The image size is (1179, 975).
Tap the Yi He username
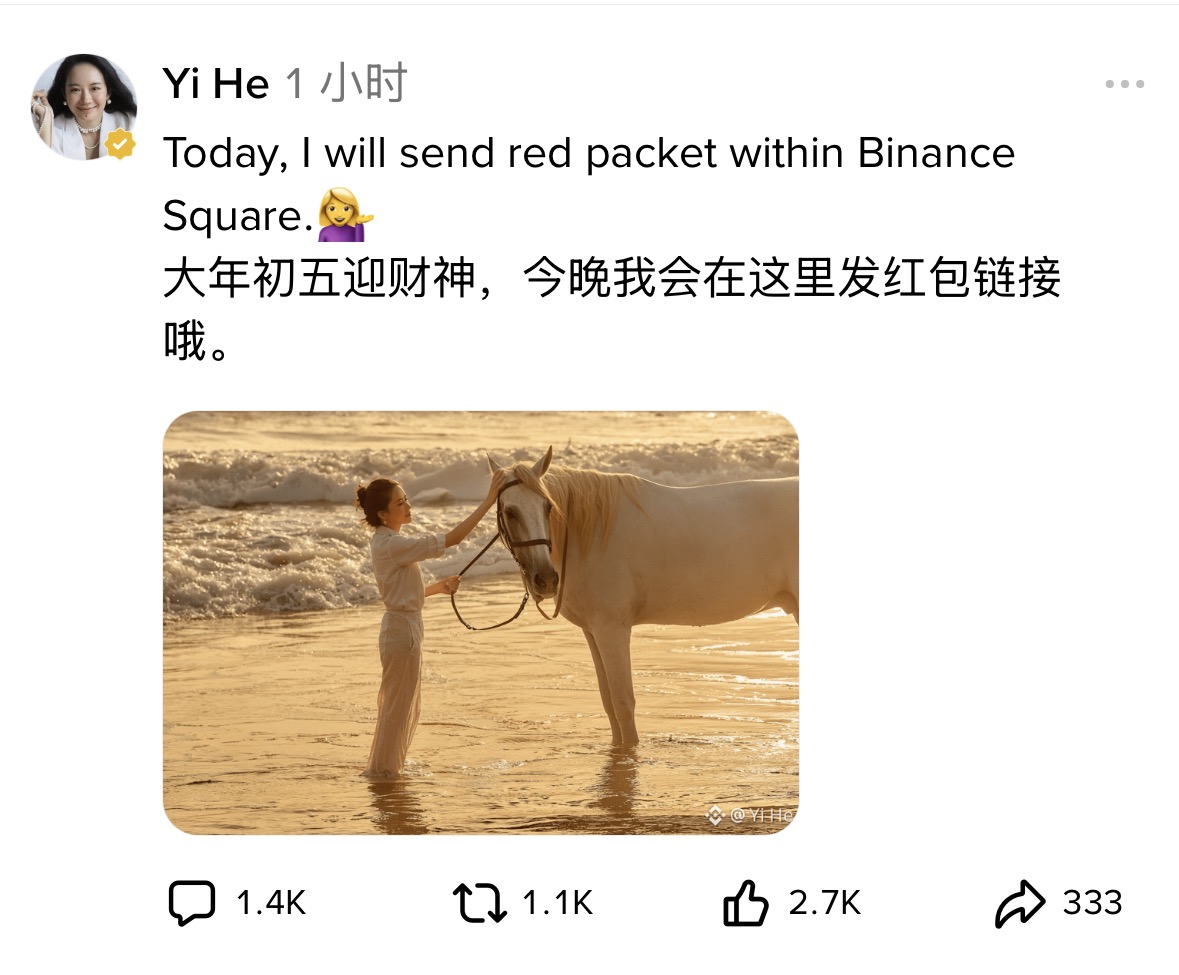tap(215, 84)
